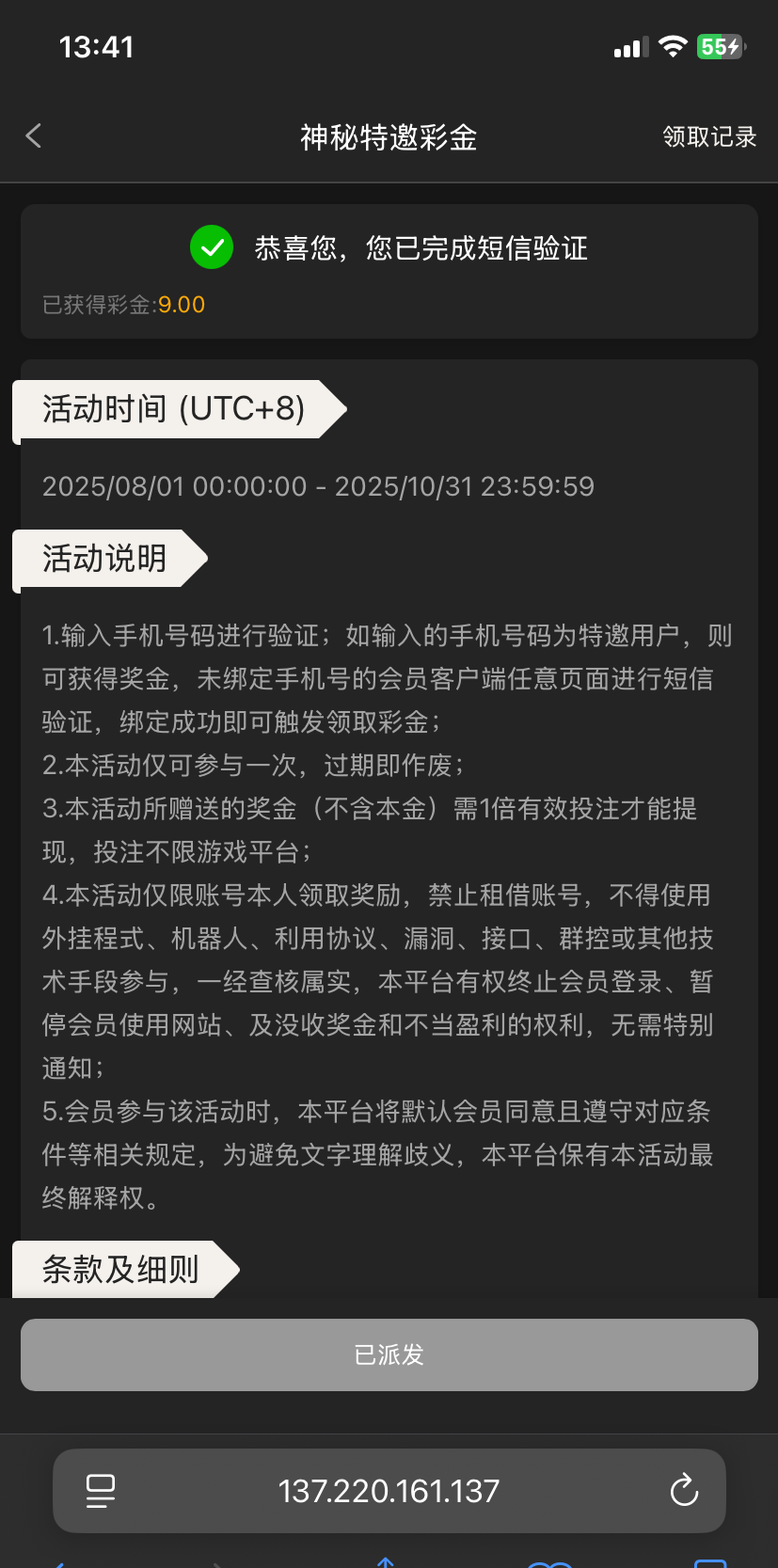Go back using the header arrow
Screen dimensions: 778x1568
34,136
